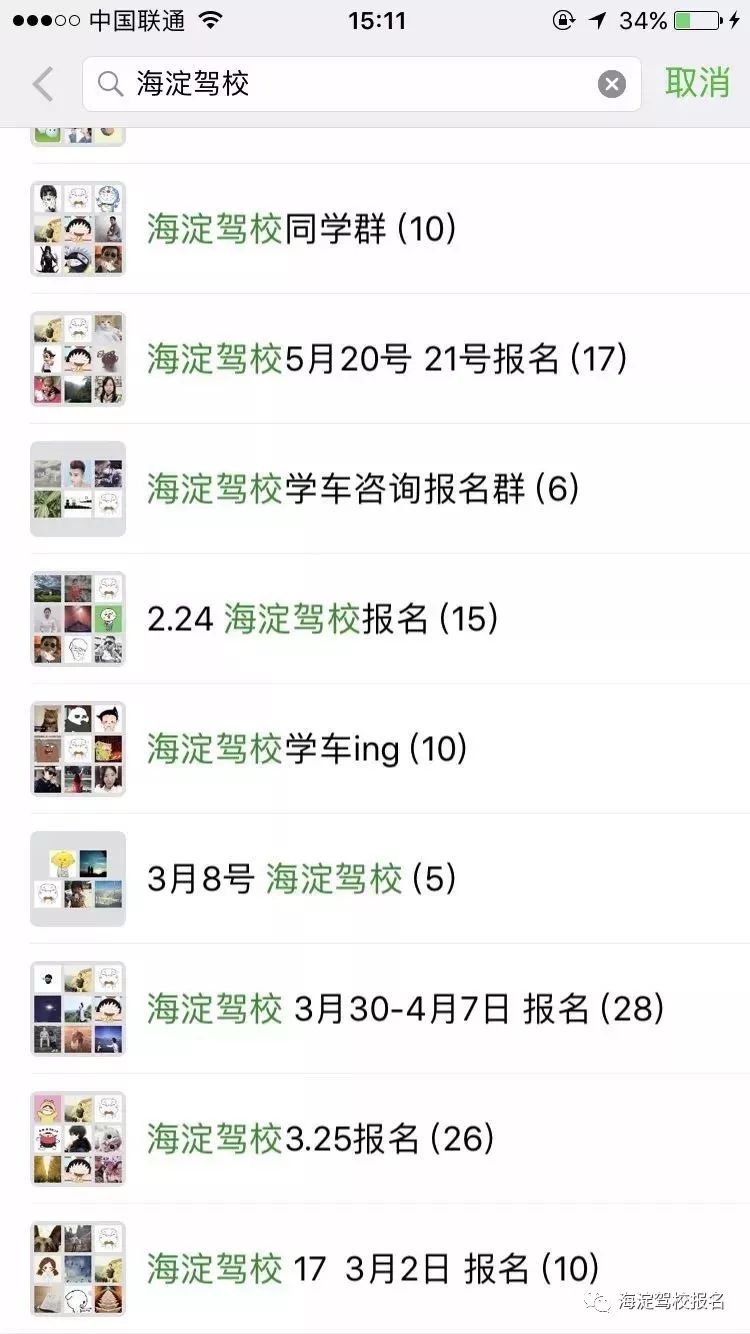The width and height of the screenshot is (750, 1334).
Task: Clear the search text with the X
Action: tap(612, 84)
